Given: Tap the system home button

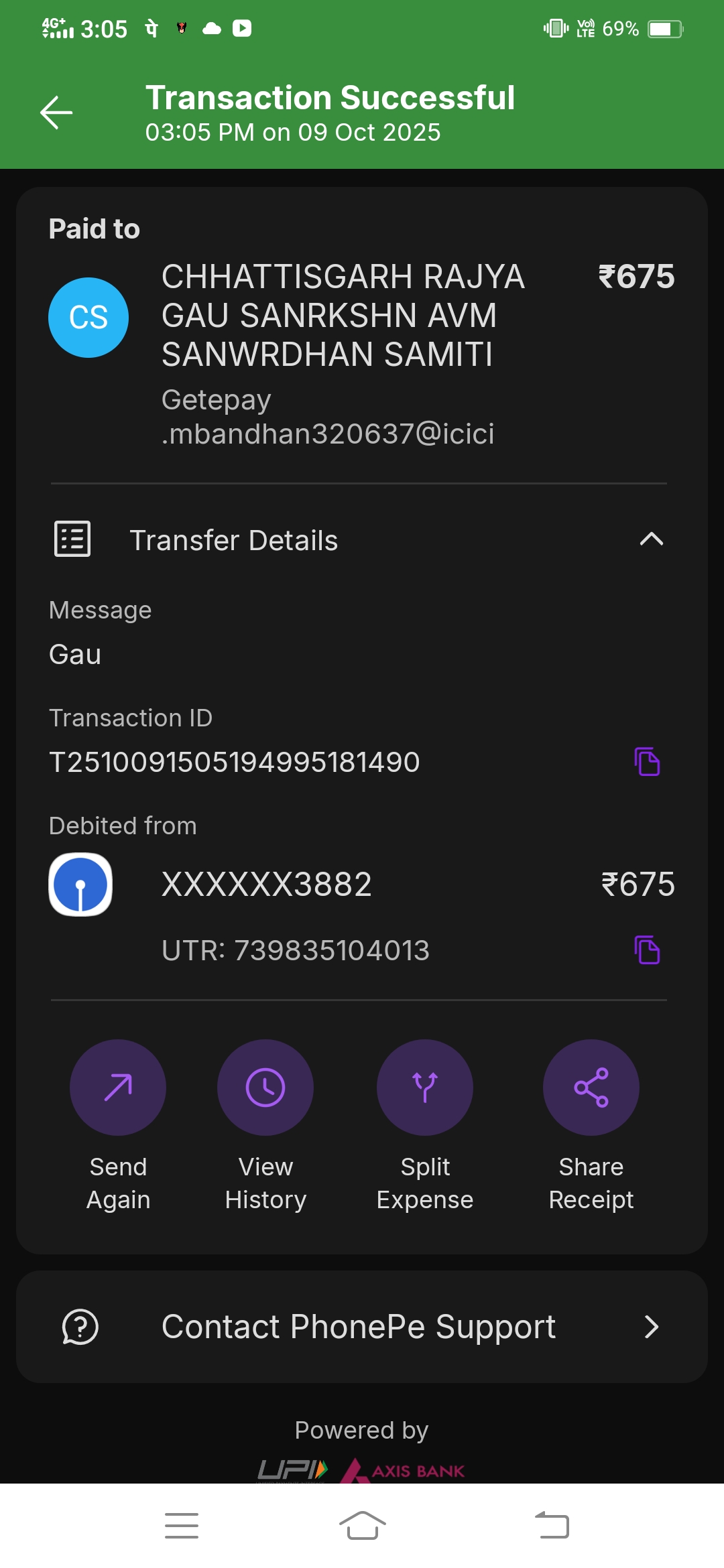Looking at the screenshot, I should pyautogui.click(x=362, y=1526).
